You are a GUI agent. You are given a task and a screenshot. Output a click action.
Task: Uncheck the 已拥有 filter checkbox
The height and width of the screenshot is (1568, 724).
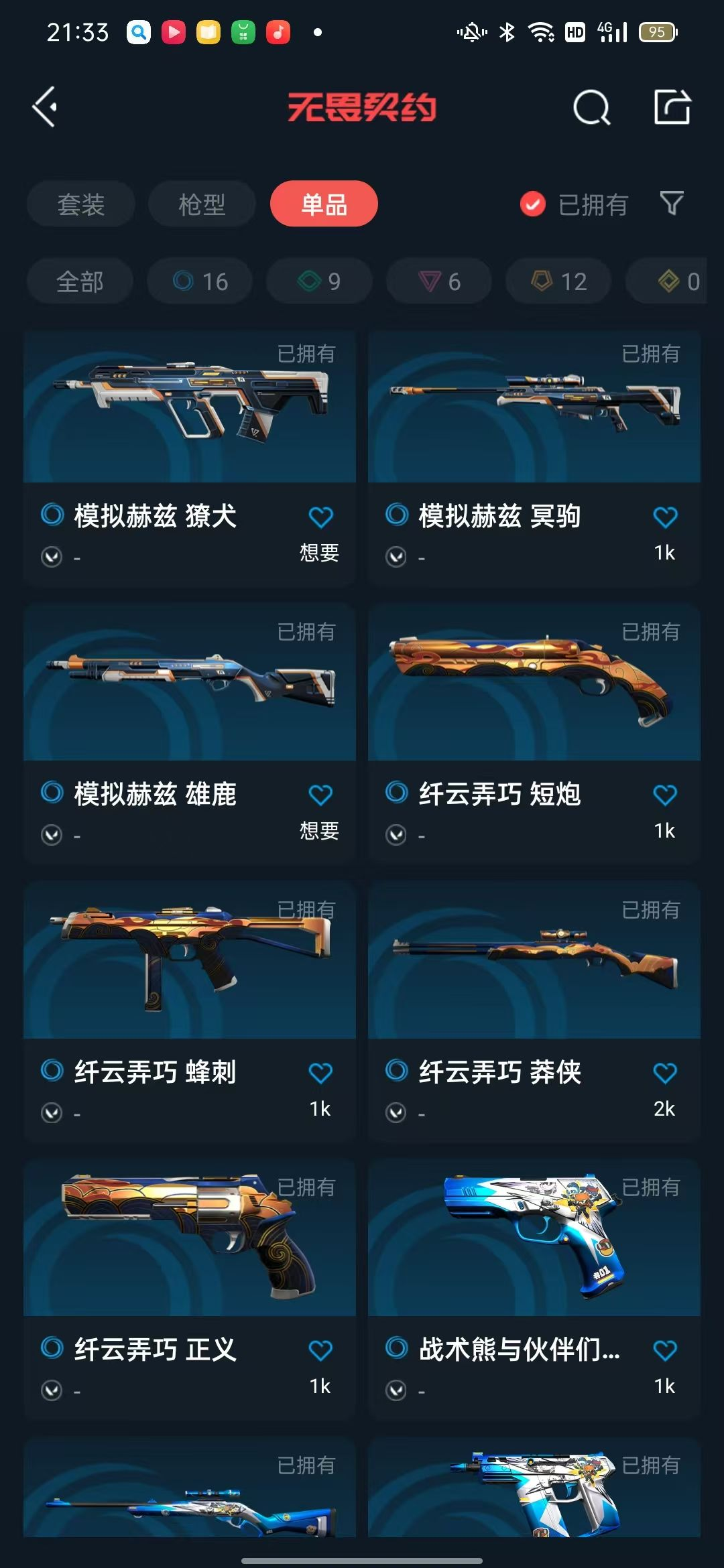click(x=533, y=204)
